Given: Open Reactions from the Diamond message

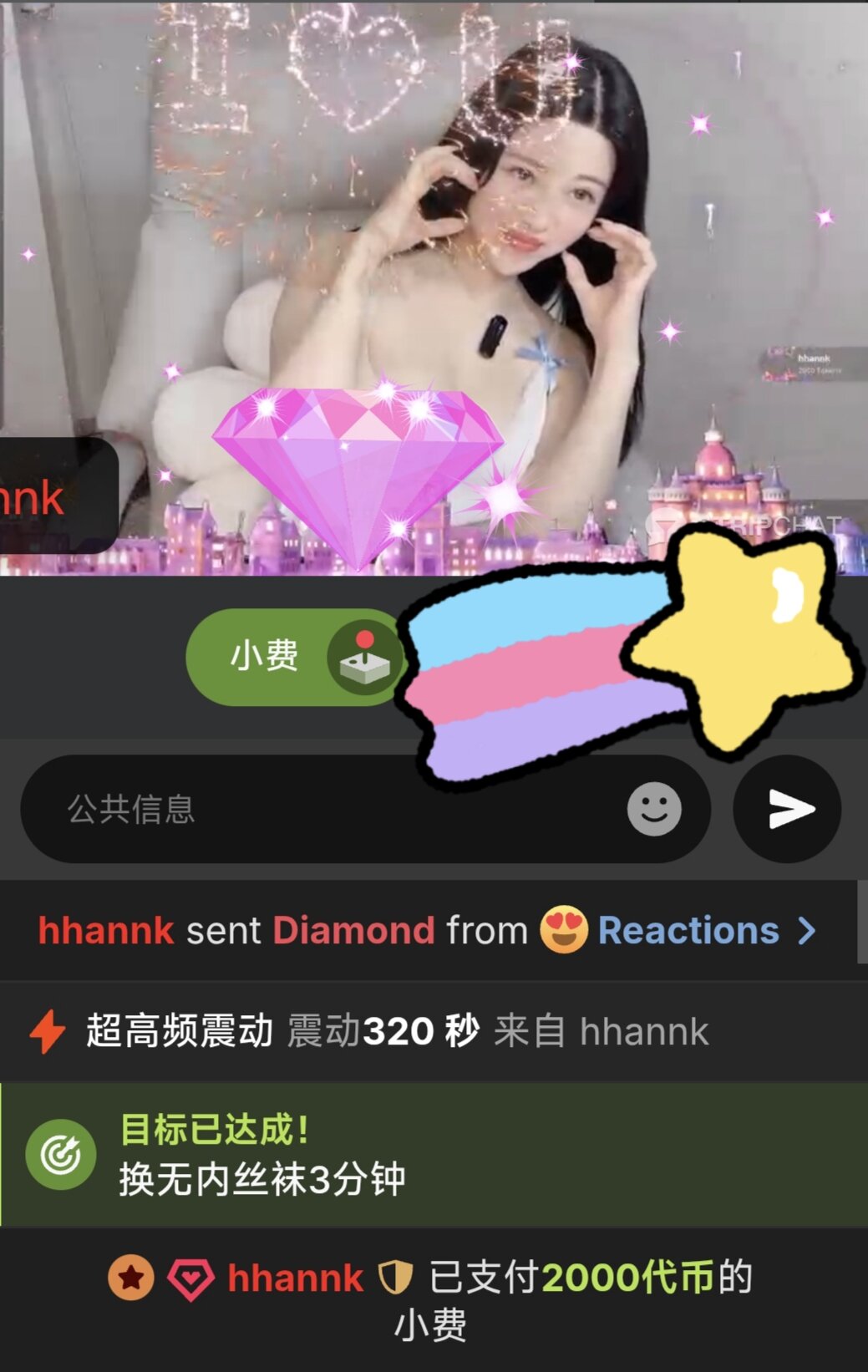Looking at the screenshot, I should [702, 931].
